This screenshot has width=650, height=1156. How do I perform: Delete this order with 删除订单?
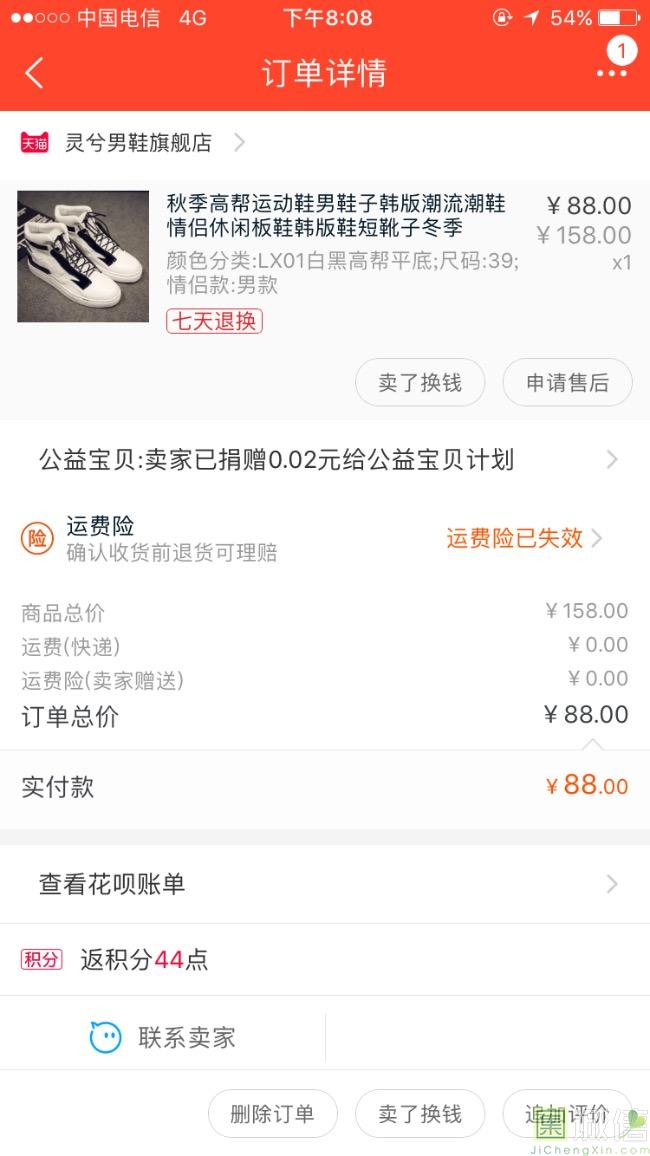tap(272, 1114)
